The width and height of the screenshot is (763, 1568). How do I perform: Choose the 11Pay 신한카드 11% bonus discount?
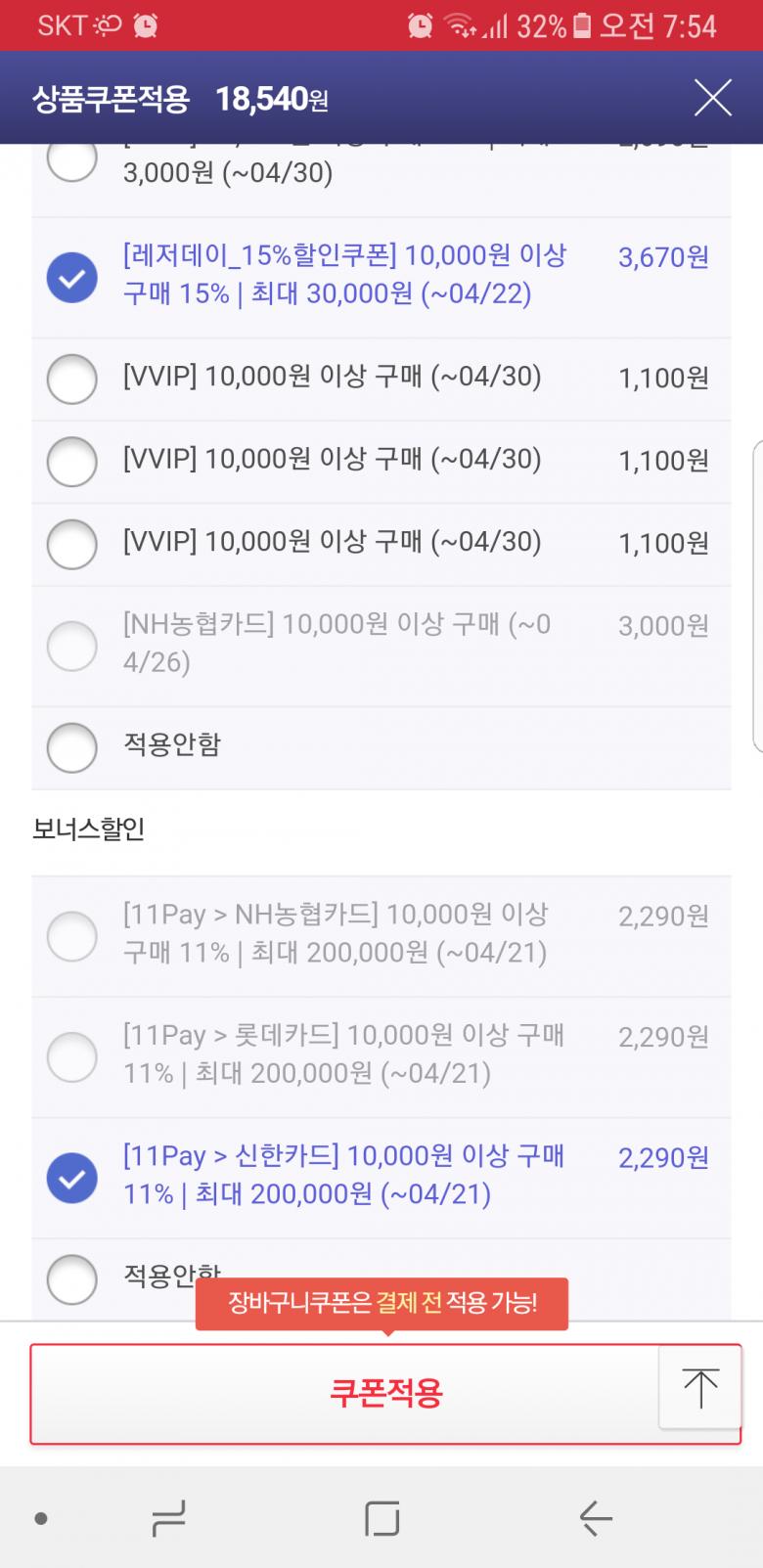[72, 1177]
